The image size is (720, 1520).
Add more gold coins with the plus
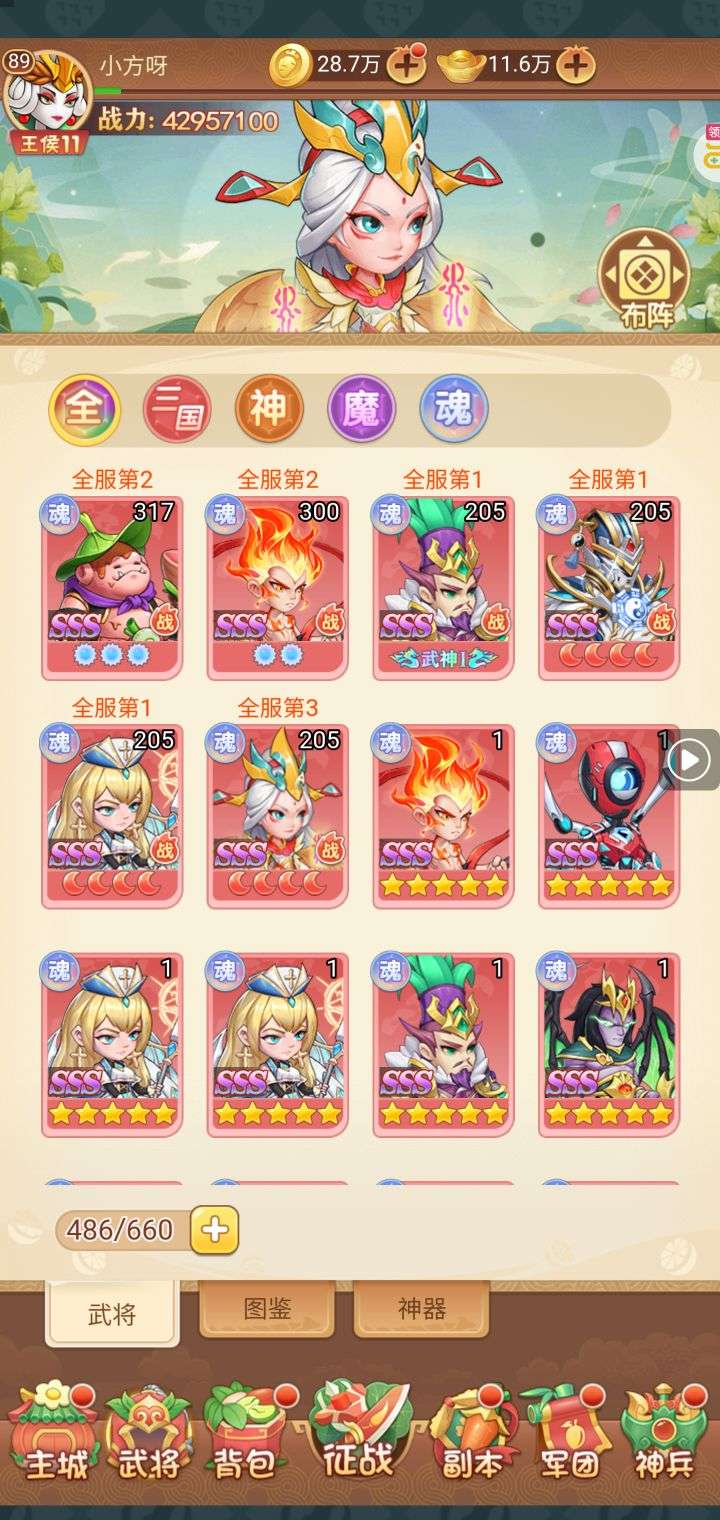404,66
